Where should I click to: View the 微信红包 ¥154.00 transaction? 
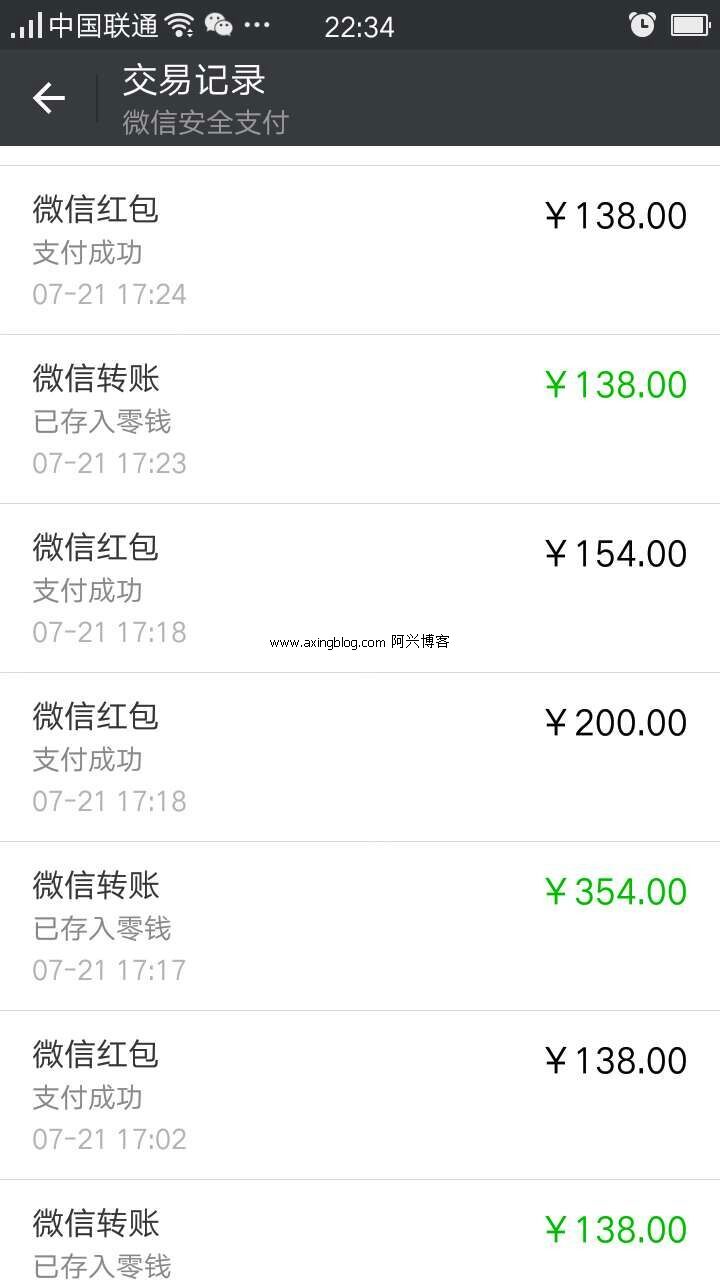pyautogui.click(x=360, y=588)
